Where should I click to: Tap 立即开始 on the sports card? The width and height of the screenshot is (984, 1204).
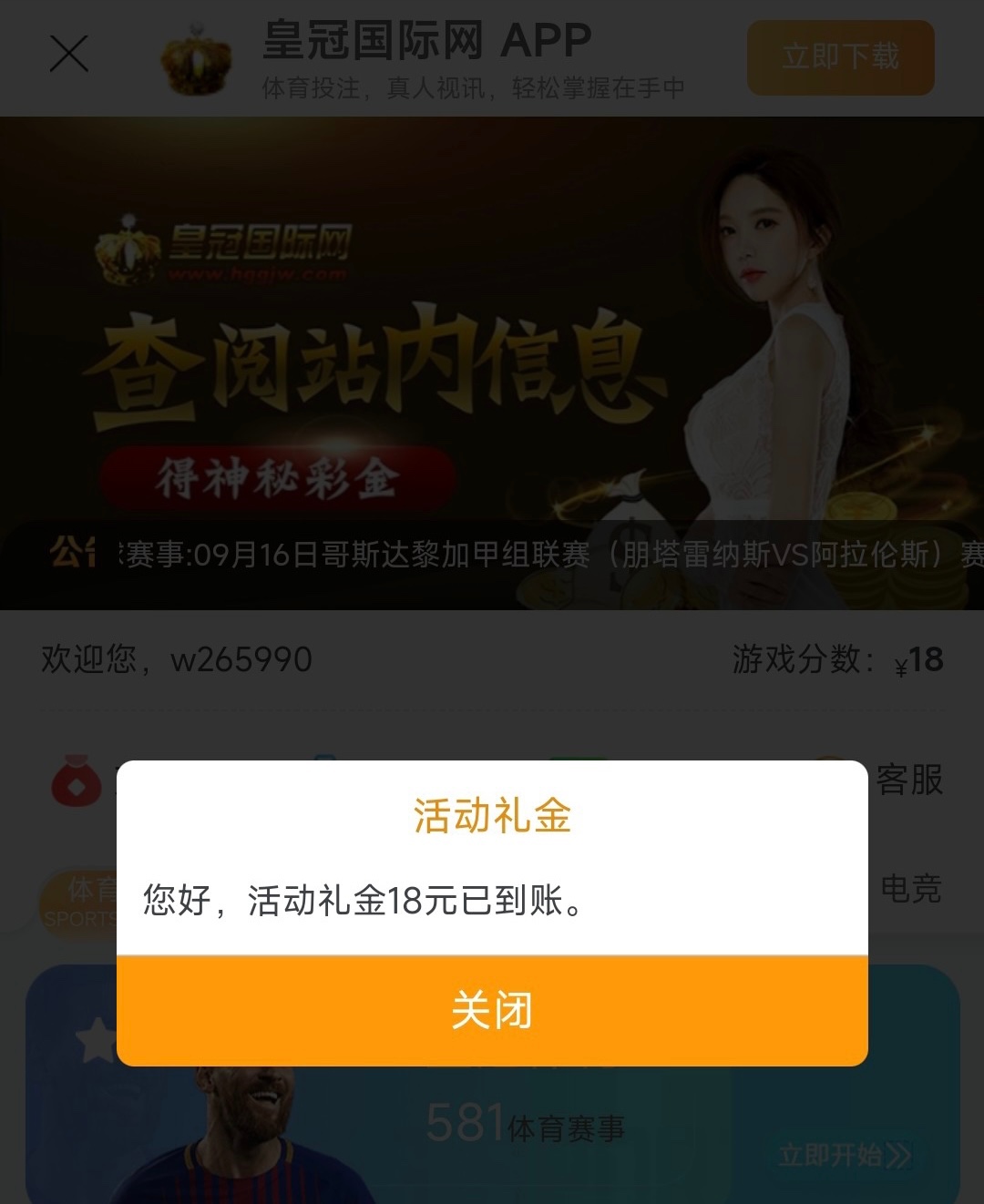(844, 1156)
